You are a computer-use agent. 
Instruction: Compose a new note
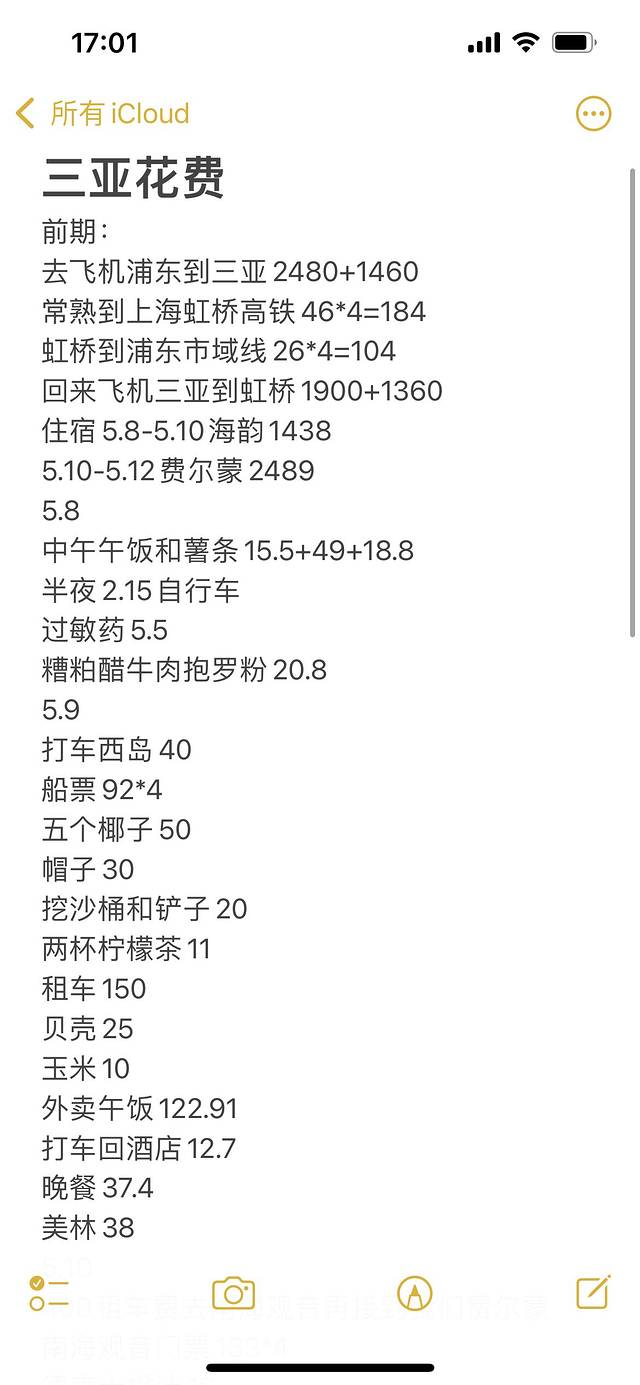593,1292
